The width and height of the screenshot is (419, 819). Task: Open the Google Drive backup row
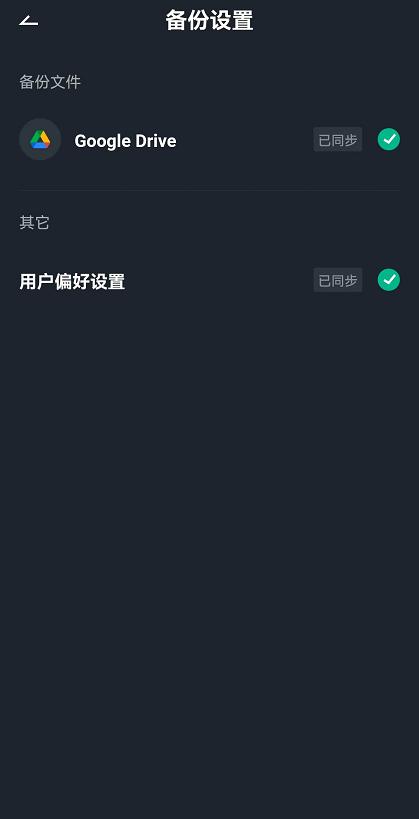click(210, 140)
